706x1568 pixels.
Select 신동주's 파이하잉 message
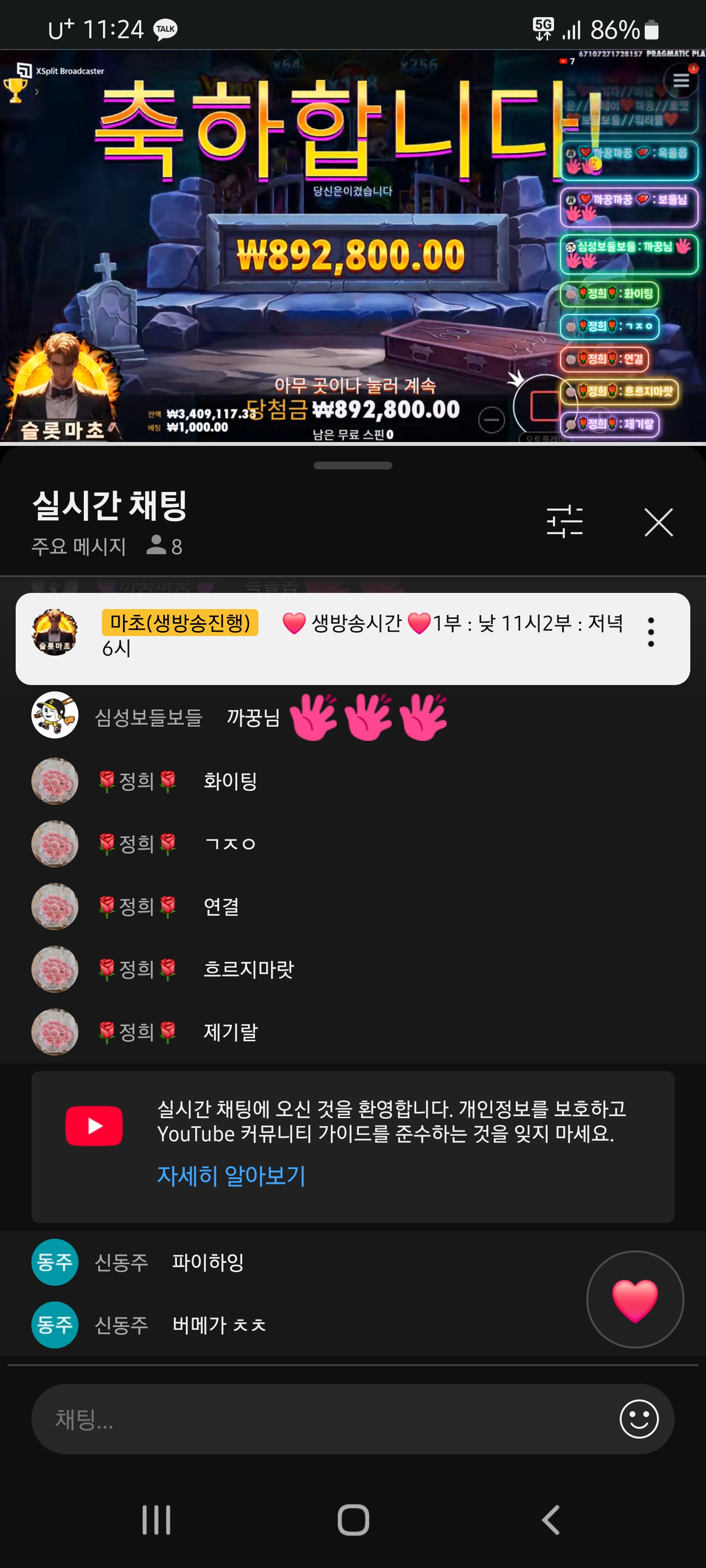pyautogui.click(x=207, y=1262)
